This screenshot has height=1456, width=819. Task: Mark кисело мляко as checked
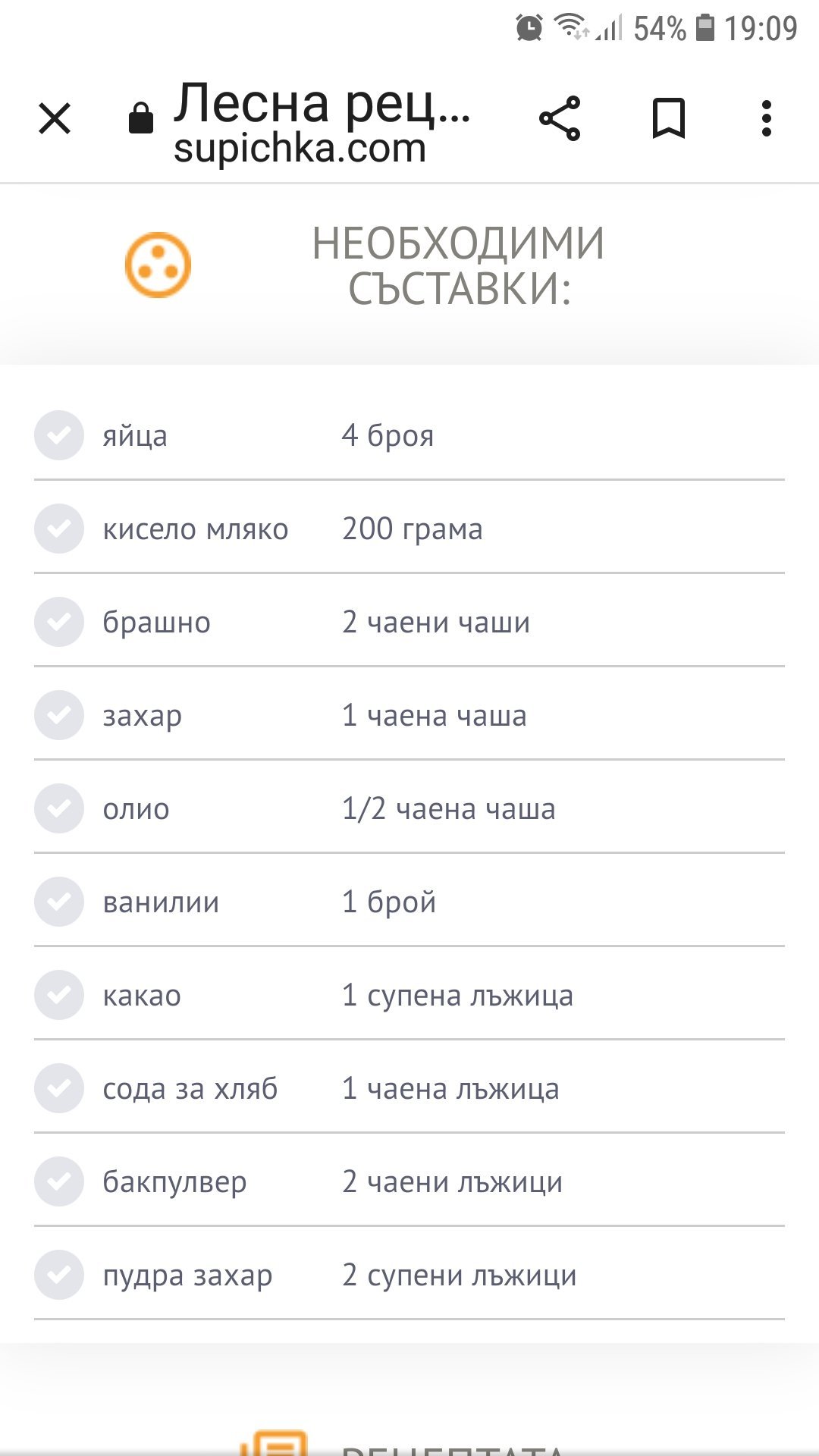point(59,529)
